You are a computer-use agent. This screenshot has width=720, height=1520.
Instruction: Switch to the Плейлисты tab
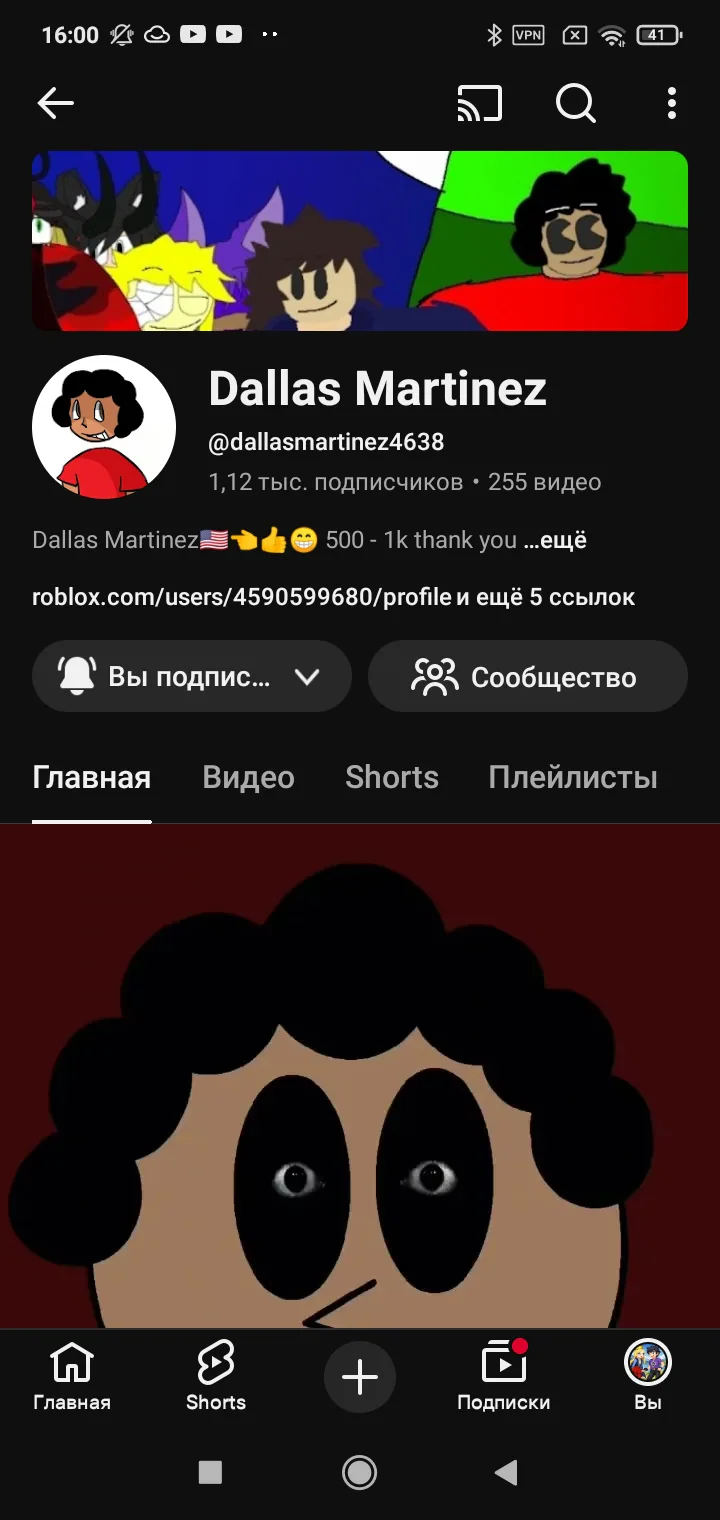pos(573,777)
